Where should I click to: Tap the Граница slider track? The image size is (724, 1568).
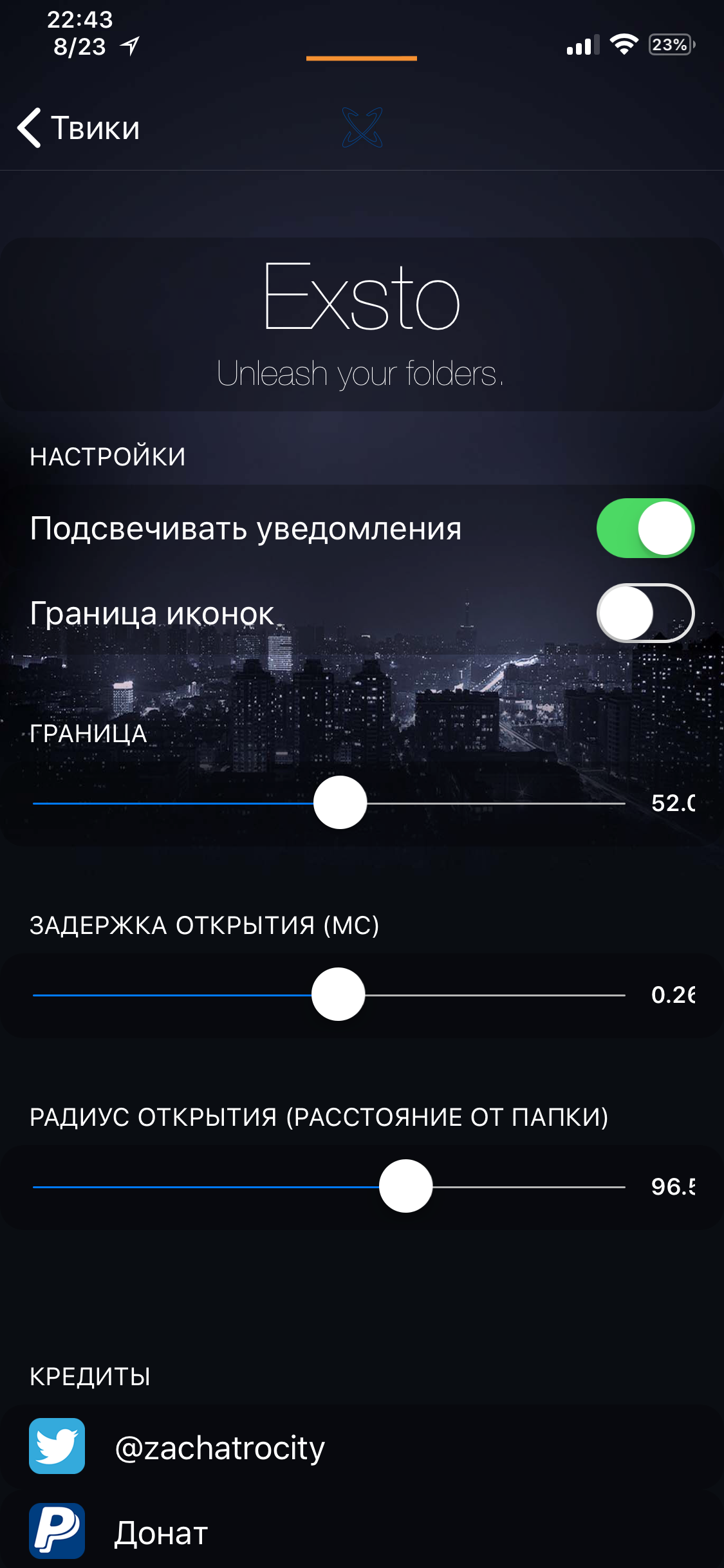pyautogui.click(x=329, y=803)
